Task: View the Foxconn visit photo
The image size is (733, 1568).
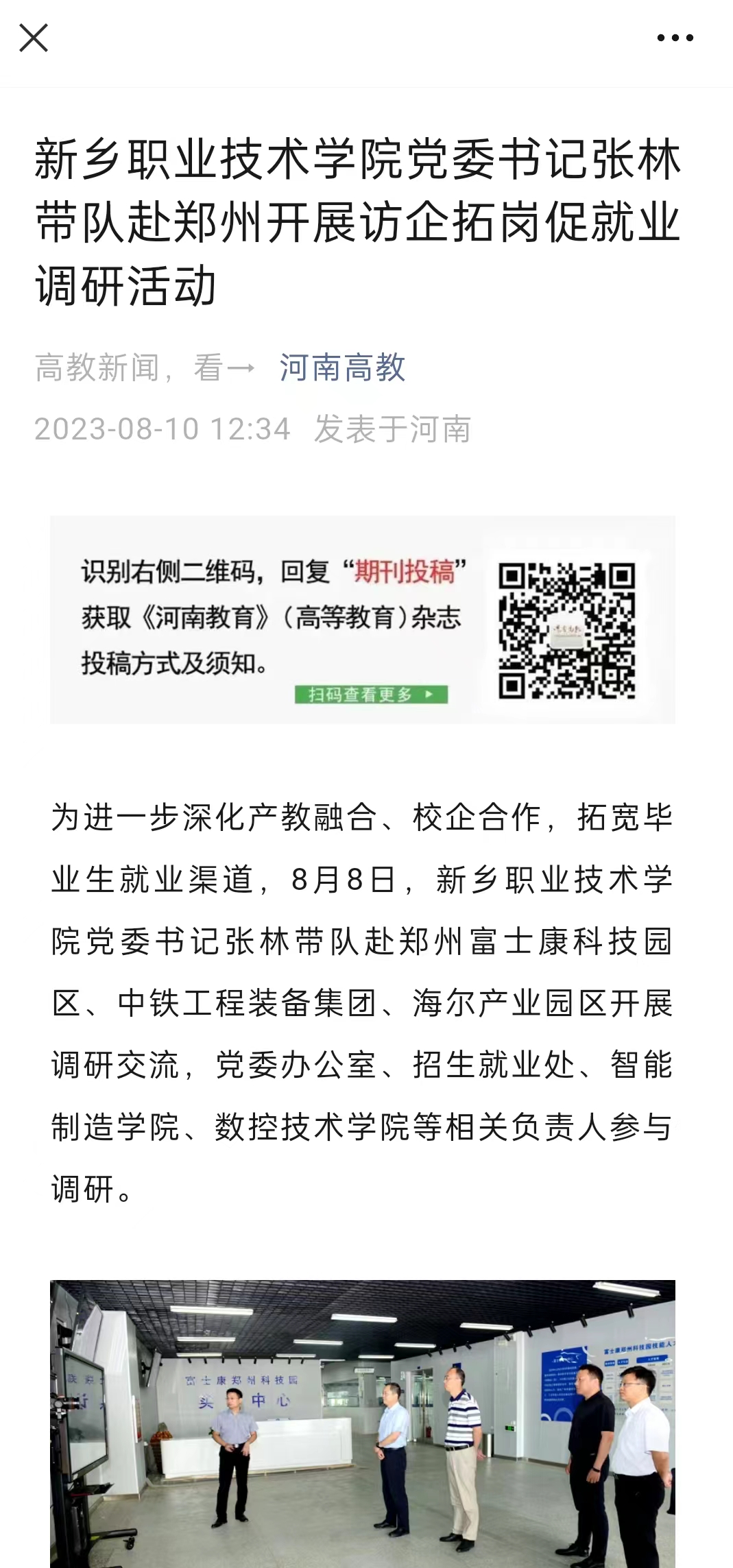Action: 362,1423
